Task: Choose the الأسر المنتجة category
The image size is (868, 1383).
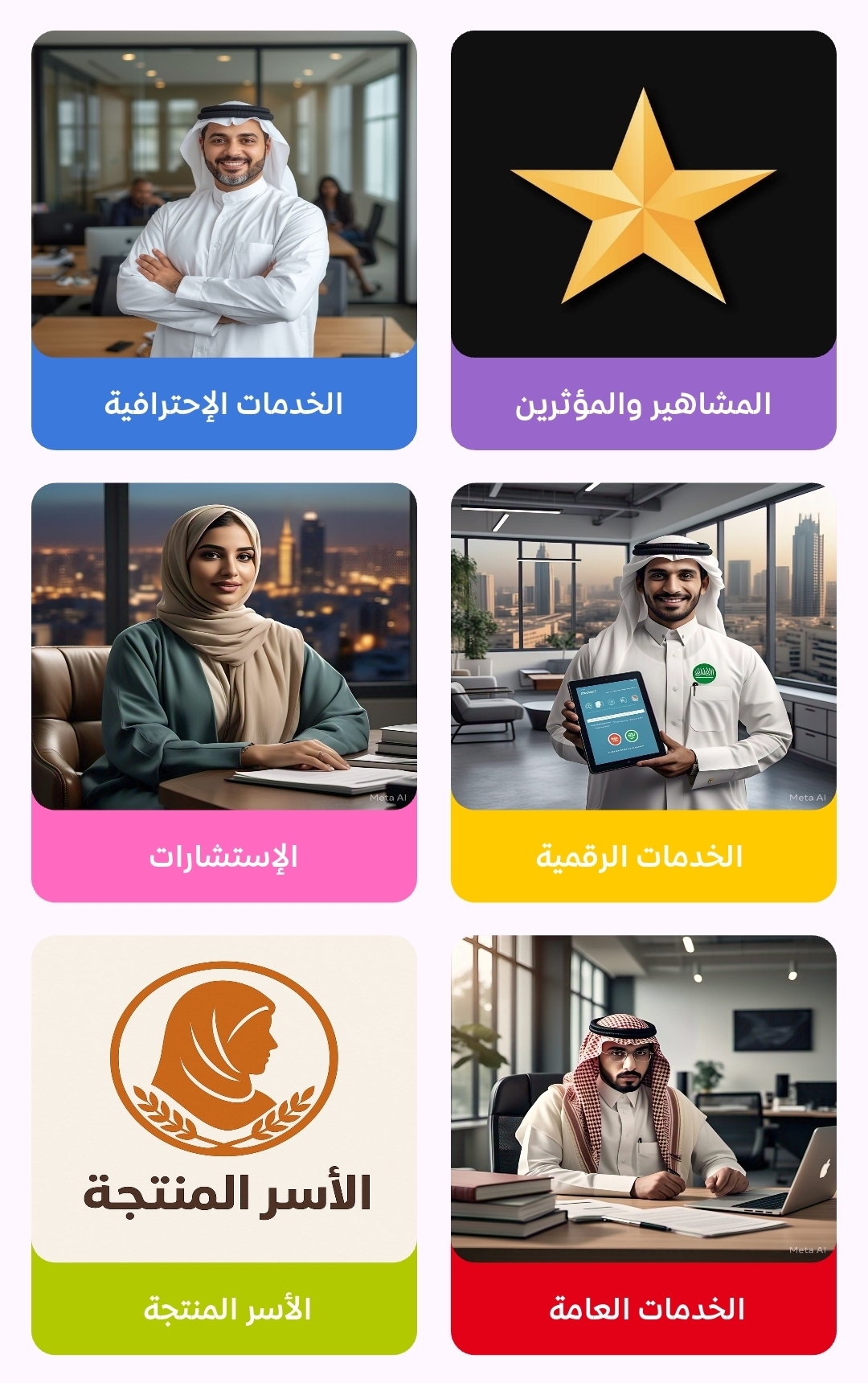Action: point(223,1143)
